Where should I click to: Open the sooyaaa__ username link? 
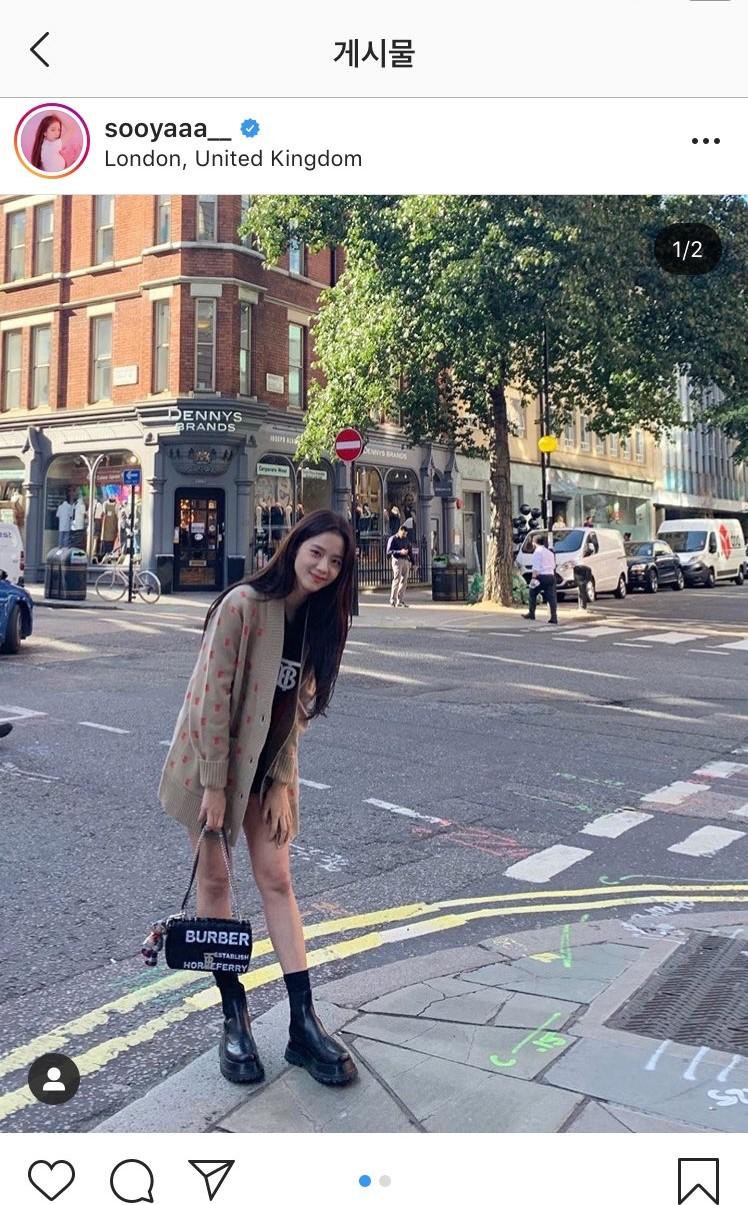click(x=167, y=128)
